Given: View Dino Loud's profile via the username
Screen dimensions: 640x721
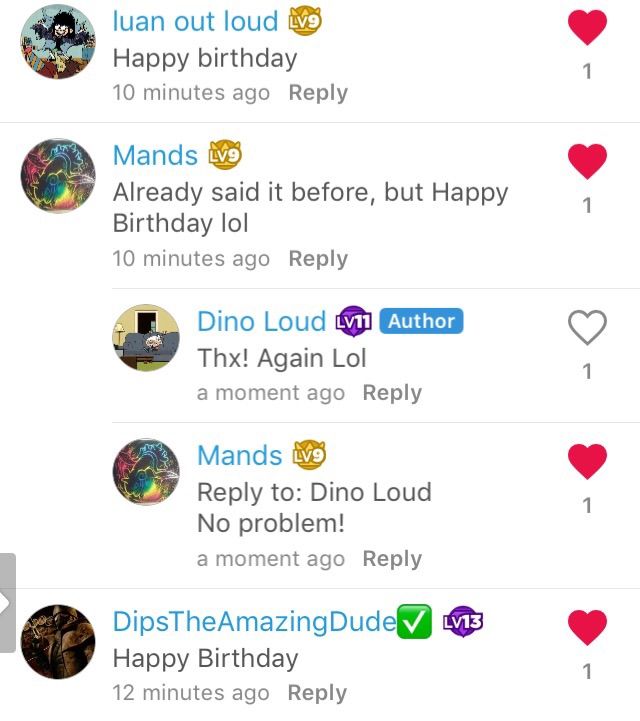Looking at the screenshot, I should [x=261, y=321].
